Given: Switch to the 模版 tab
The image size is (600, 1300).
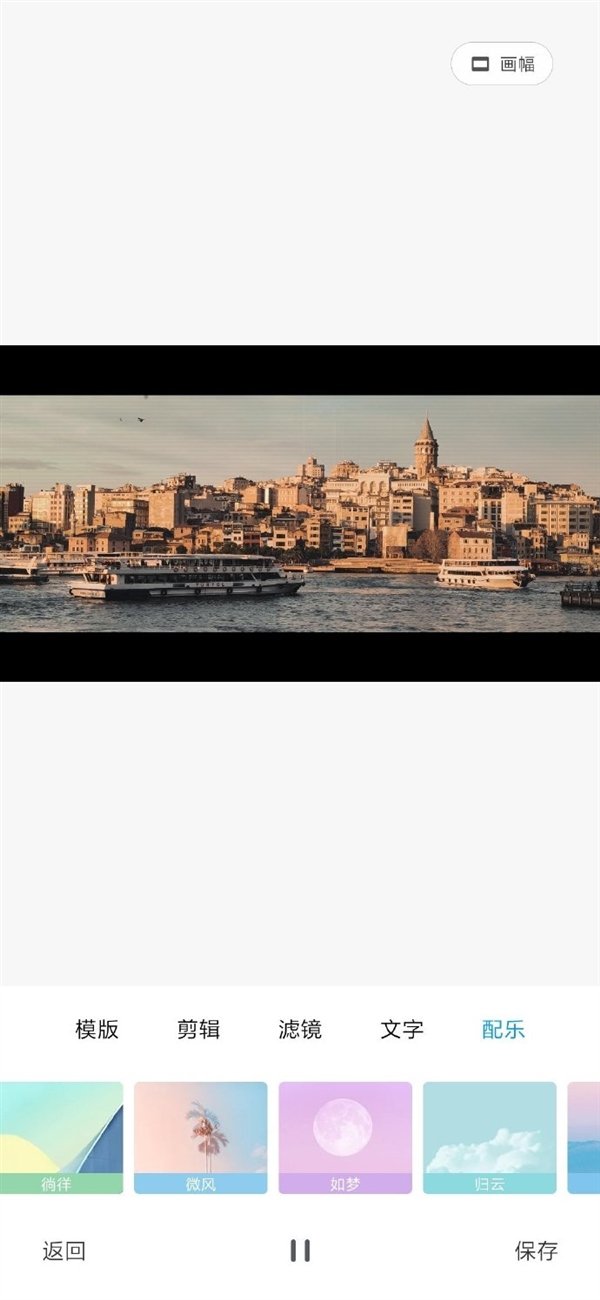Looking at the screenshot, I should pyautogui.click(x=97, y=1029).
